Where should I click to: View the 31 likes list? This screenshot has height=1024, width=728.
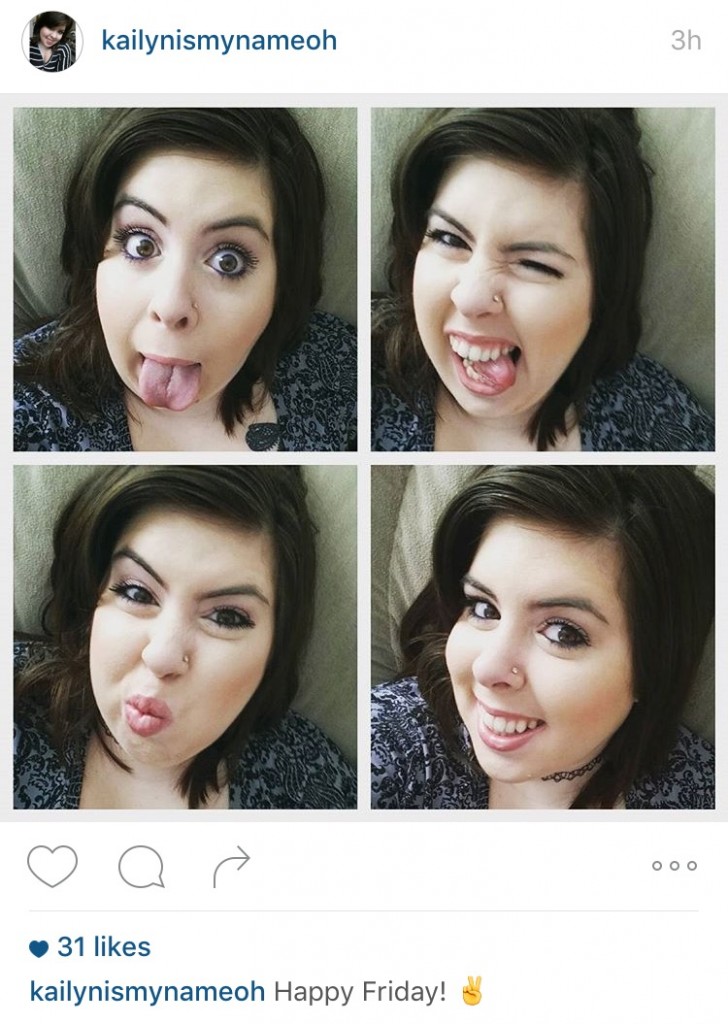pyautogui.click(x=103, y=947)
